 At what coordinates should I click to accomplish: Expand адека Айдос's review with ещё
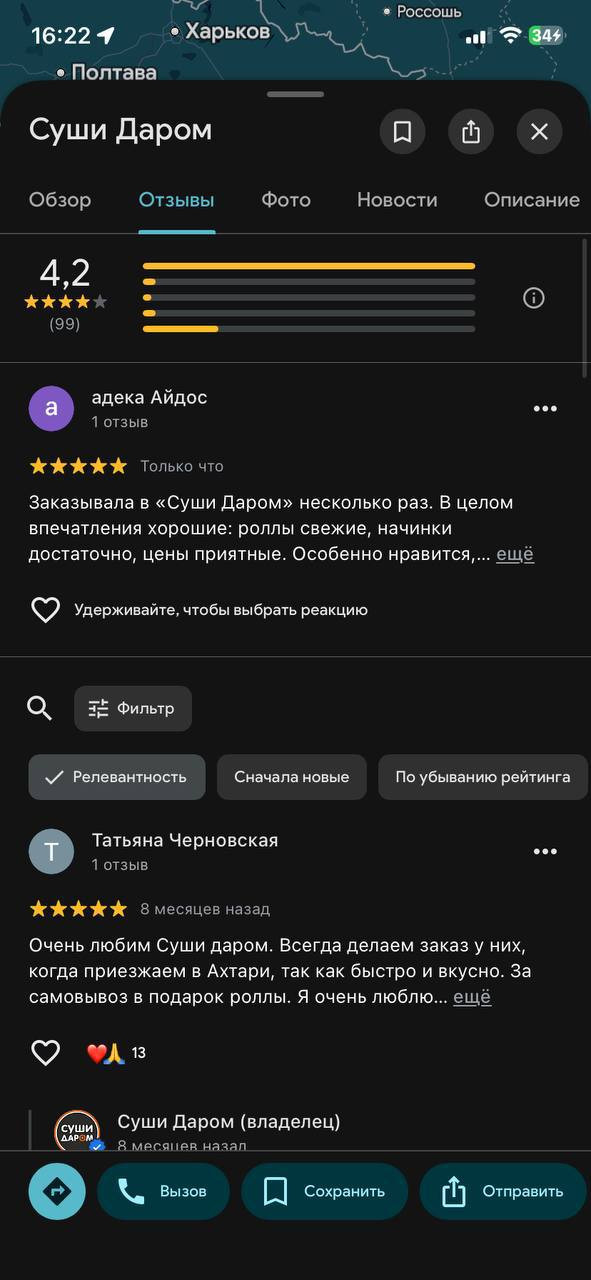pos(515,554)
